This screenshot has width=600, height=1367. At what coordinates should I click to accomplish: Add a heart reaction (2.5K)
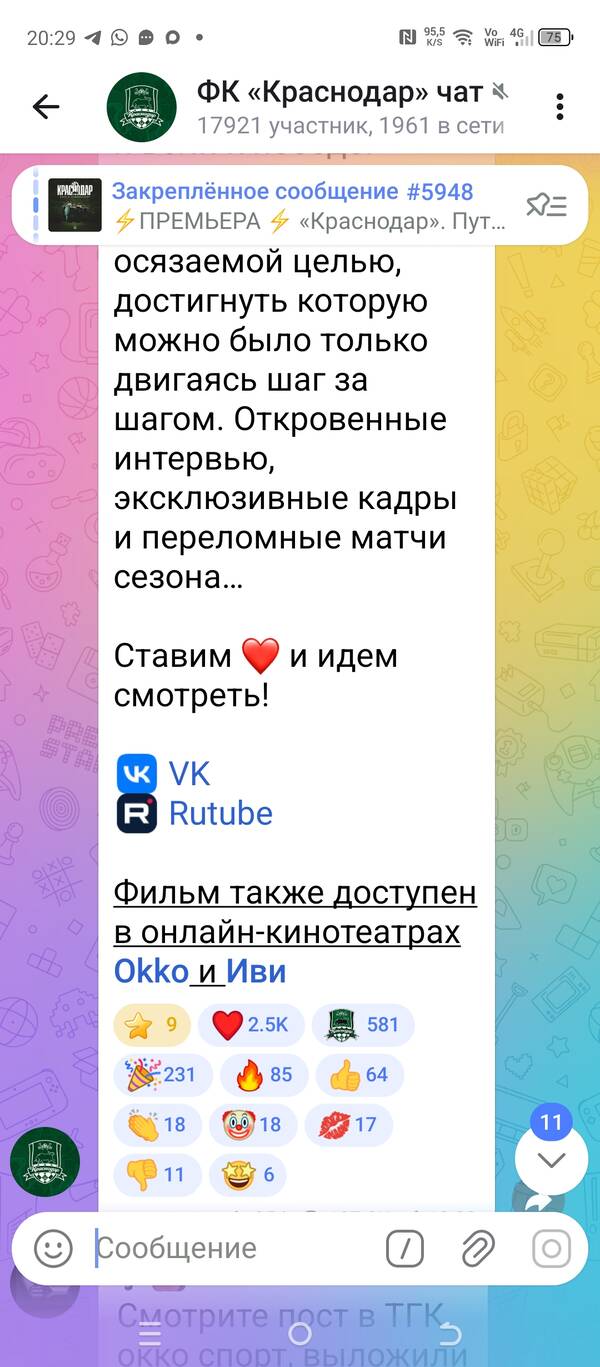click(250, 1025)
